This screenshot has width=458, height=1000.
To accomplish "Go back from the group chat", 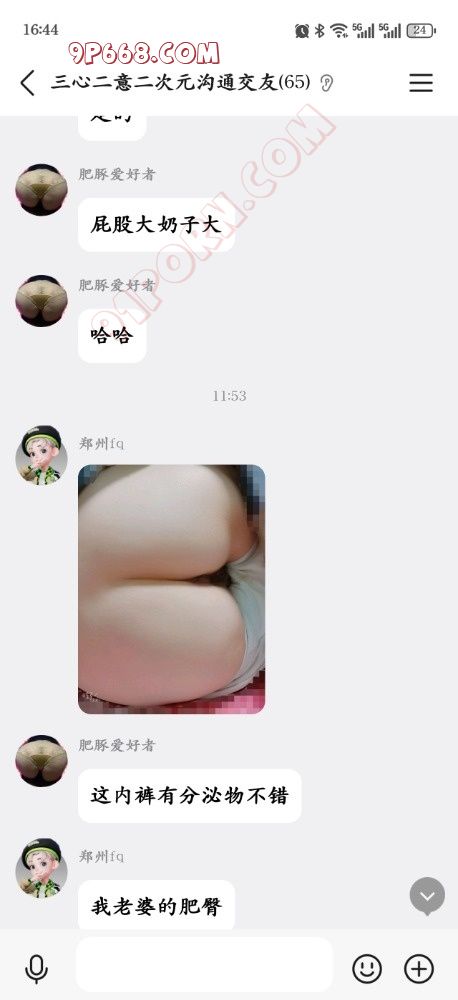I will (27, 83).
